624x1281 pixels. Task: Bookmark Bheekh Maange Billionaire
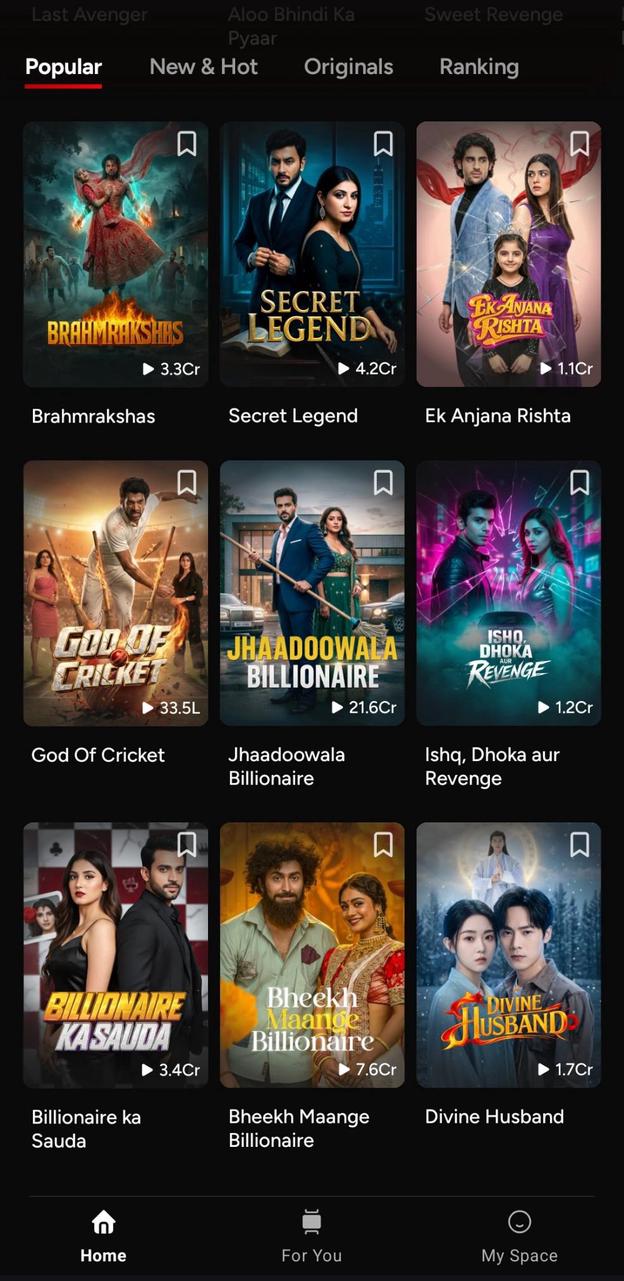[383, 845]
